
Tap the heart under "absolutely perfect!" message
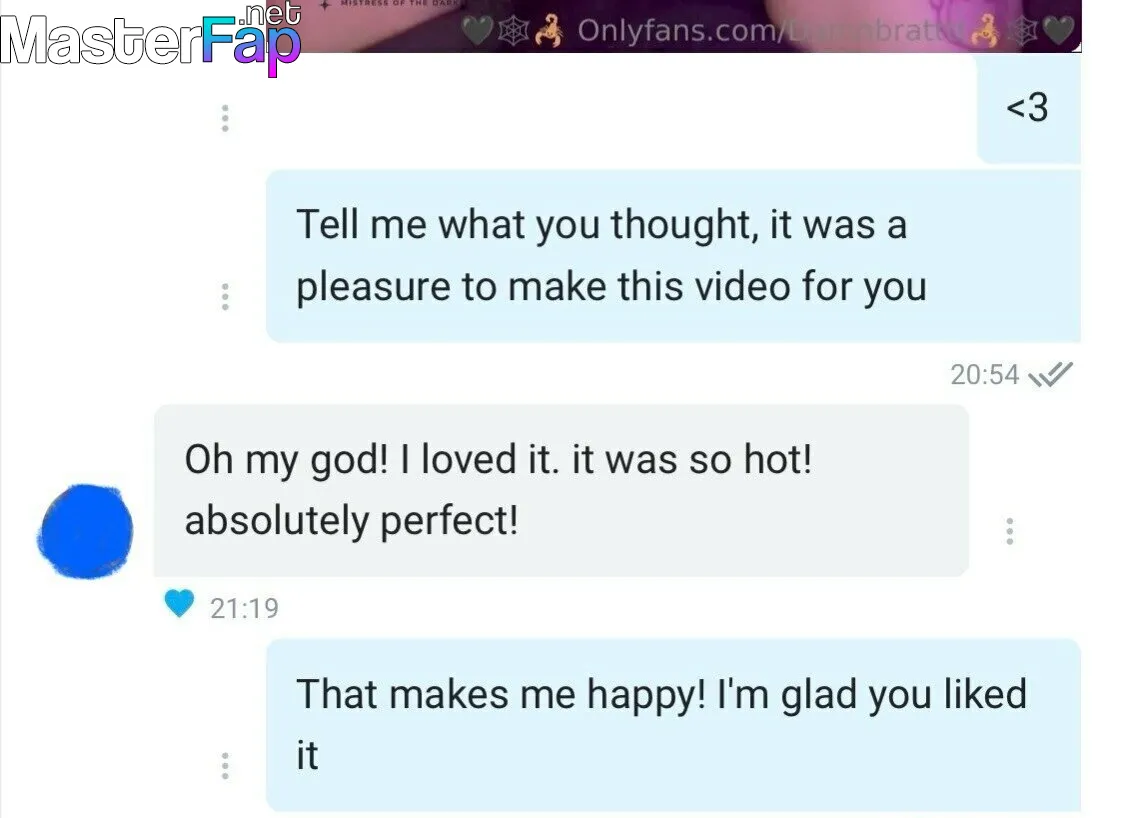(179, 604)
